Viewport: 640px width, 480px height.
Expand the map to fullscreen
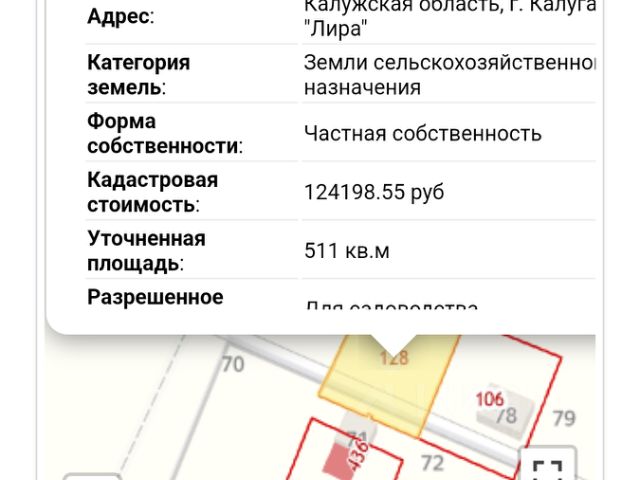pyautogui.click(x=547, y=468)
